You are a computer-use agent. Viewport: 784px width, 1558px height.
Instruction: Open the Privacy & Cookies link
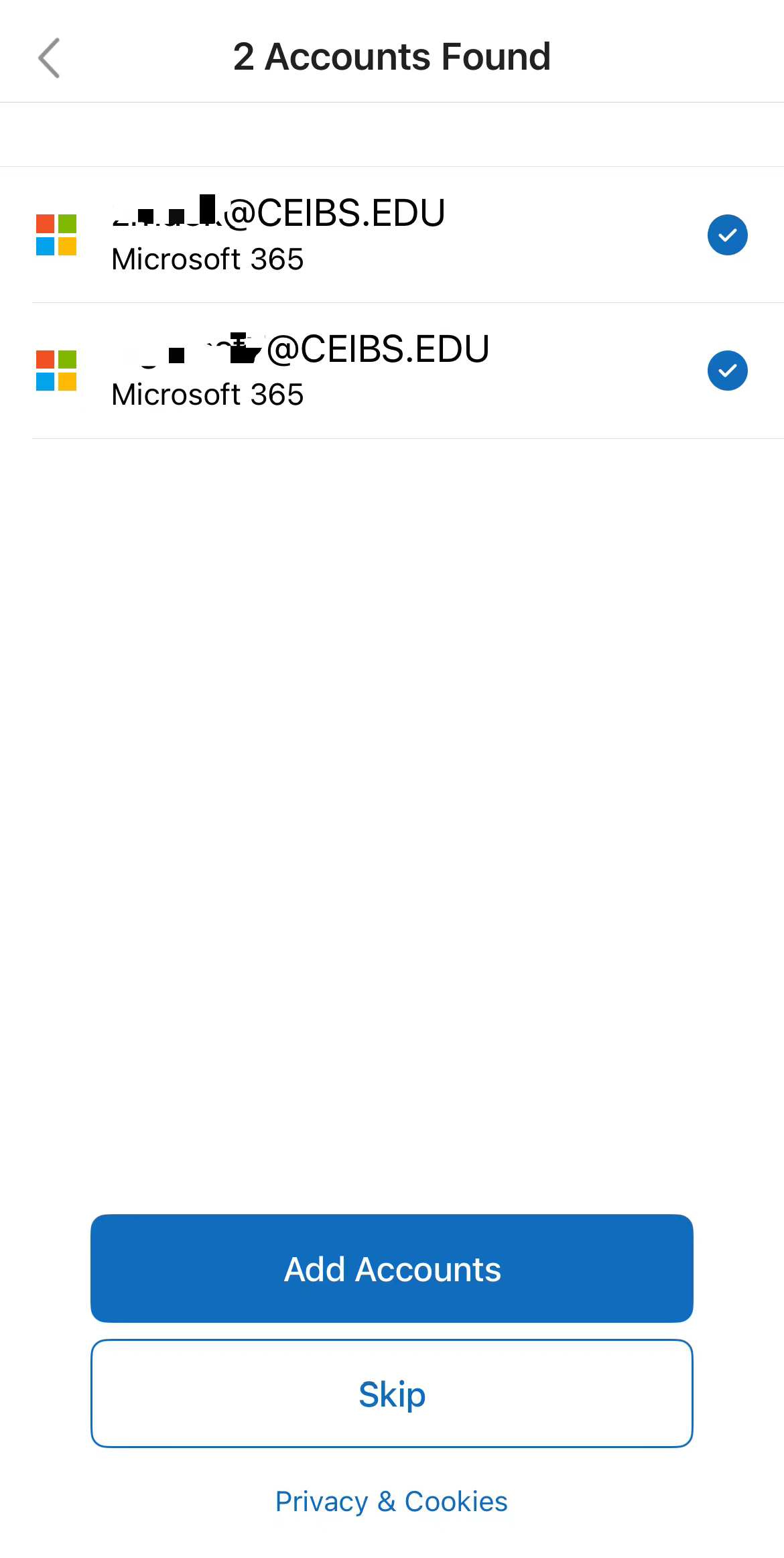point(391,1502)
